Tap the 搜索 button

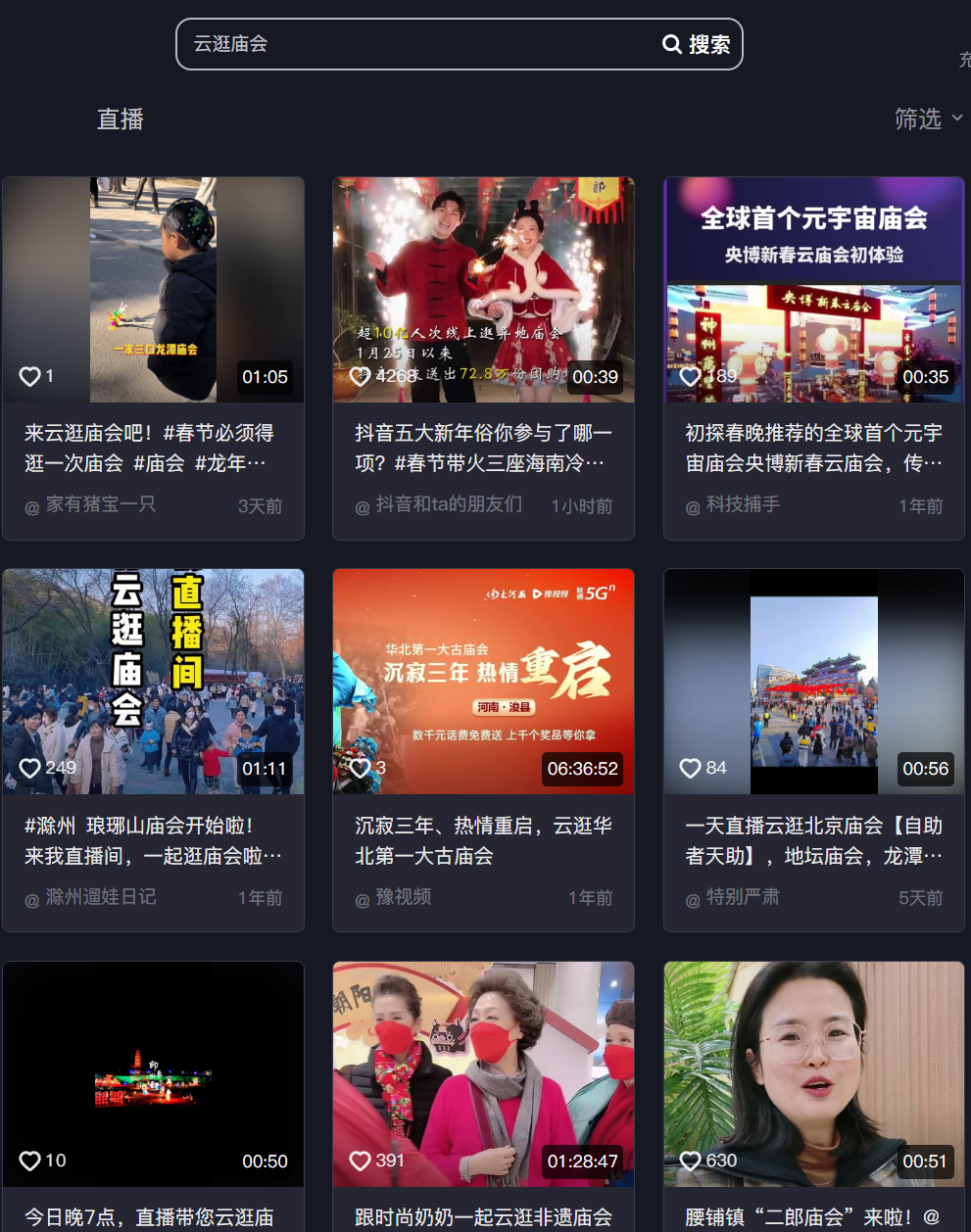click(x=698, y=44)
